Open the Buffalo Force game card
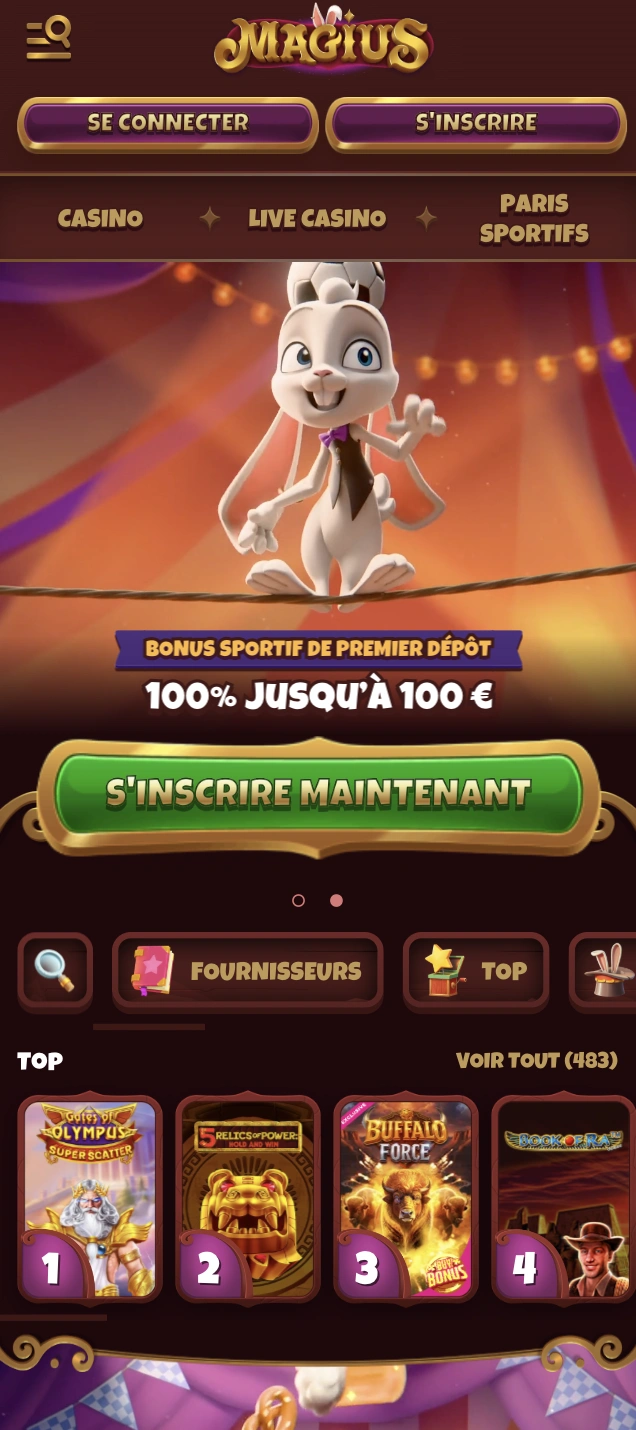Viewport: 636px width, 1430px height. click(406, 1198)
